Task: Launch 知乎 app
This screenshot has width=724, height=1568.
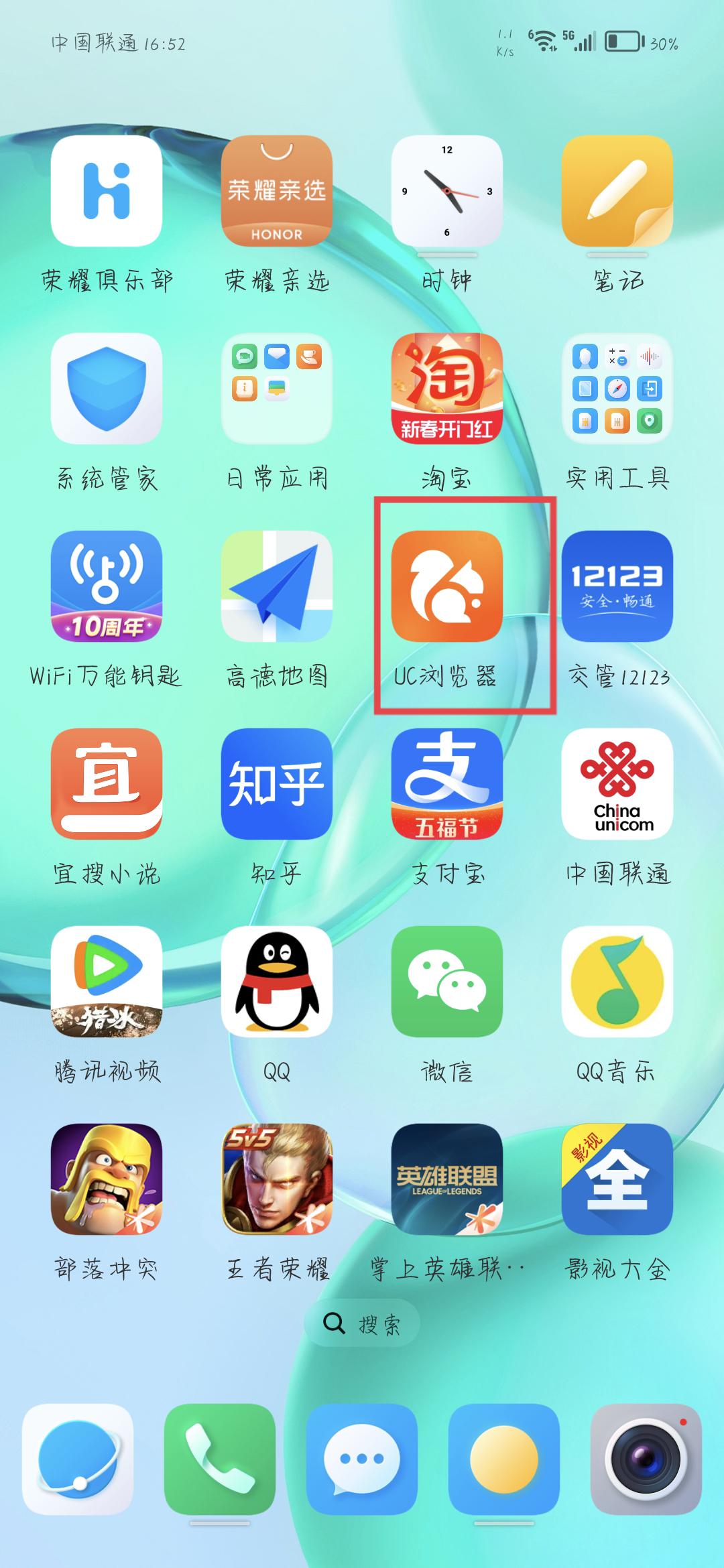Action: tap(277, 784)
